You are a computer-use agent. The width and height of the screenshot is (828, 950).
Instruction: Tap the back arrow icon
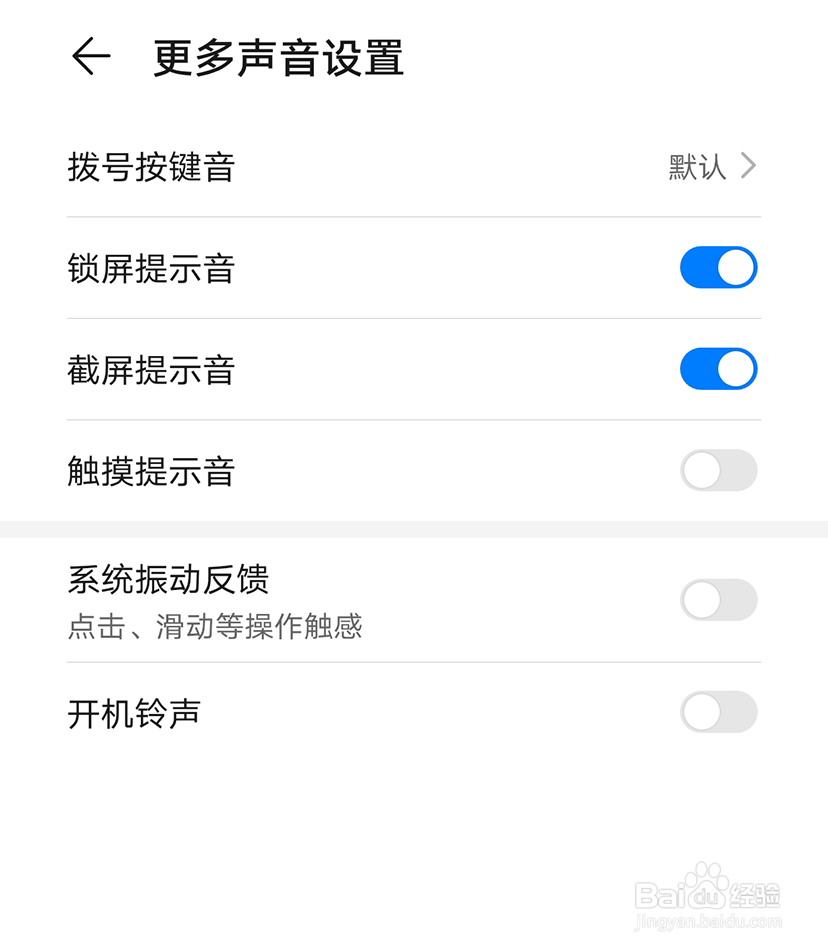(x=90, y=57)
